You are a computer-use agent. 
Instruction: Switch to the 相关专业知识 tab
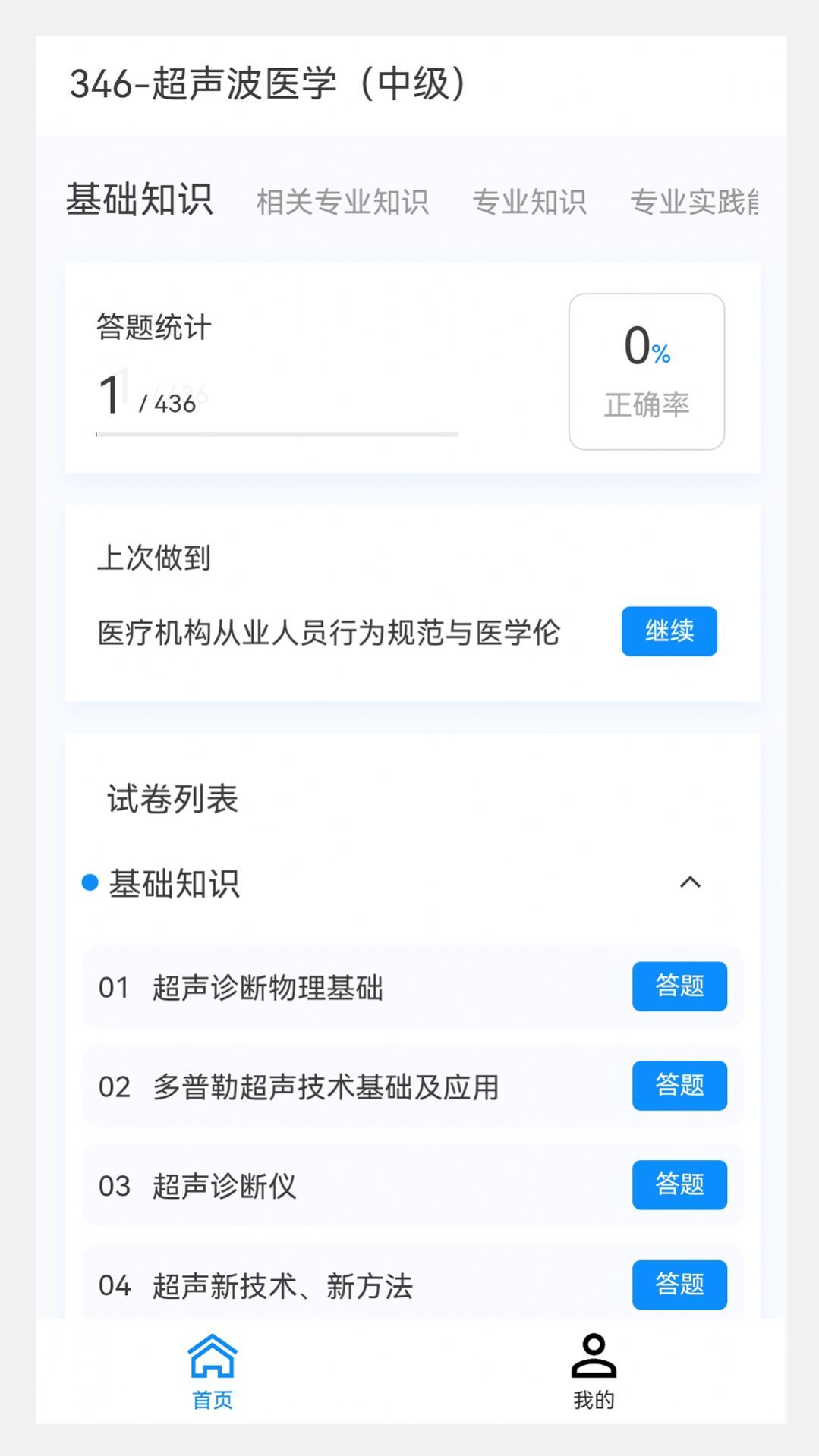click(343, 201)
